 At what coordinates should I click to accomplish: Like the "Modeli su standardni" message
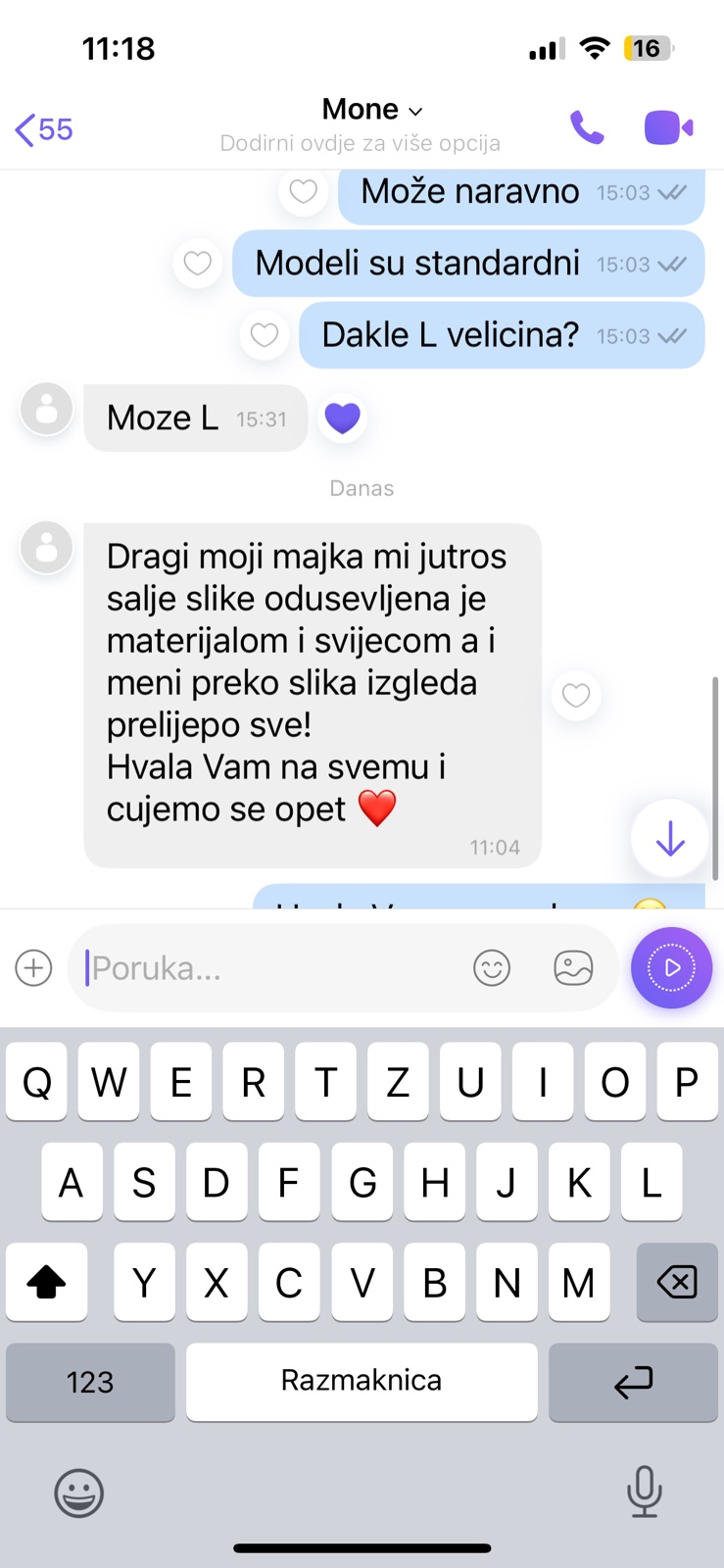pos(198,263)
